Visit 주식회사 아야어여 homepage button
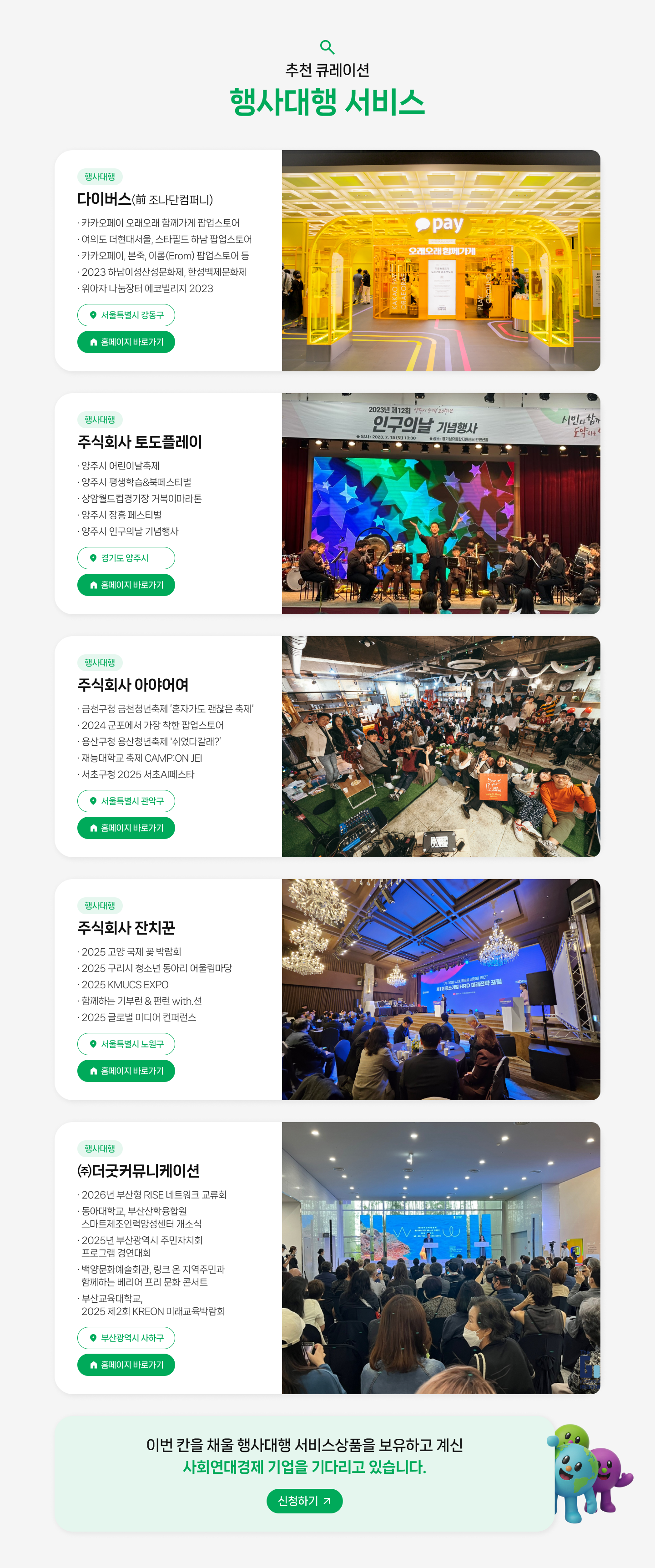 coord(126,828)
